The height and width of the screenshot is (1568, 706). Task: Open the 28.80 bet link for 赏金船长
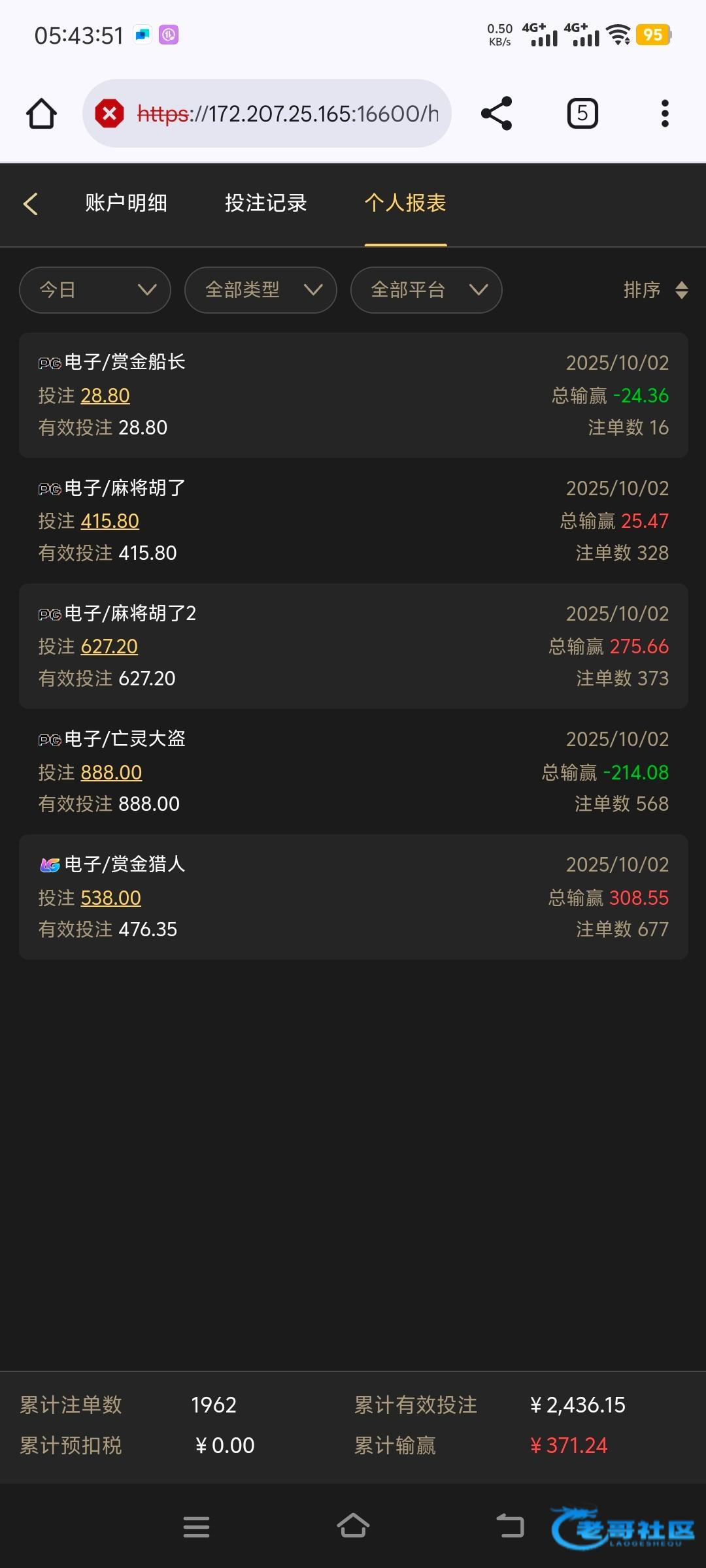click(x=105, y=396)
